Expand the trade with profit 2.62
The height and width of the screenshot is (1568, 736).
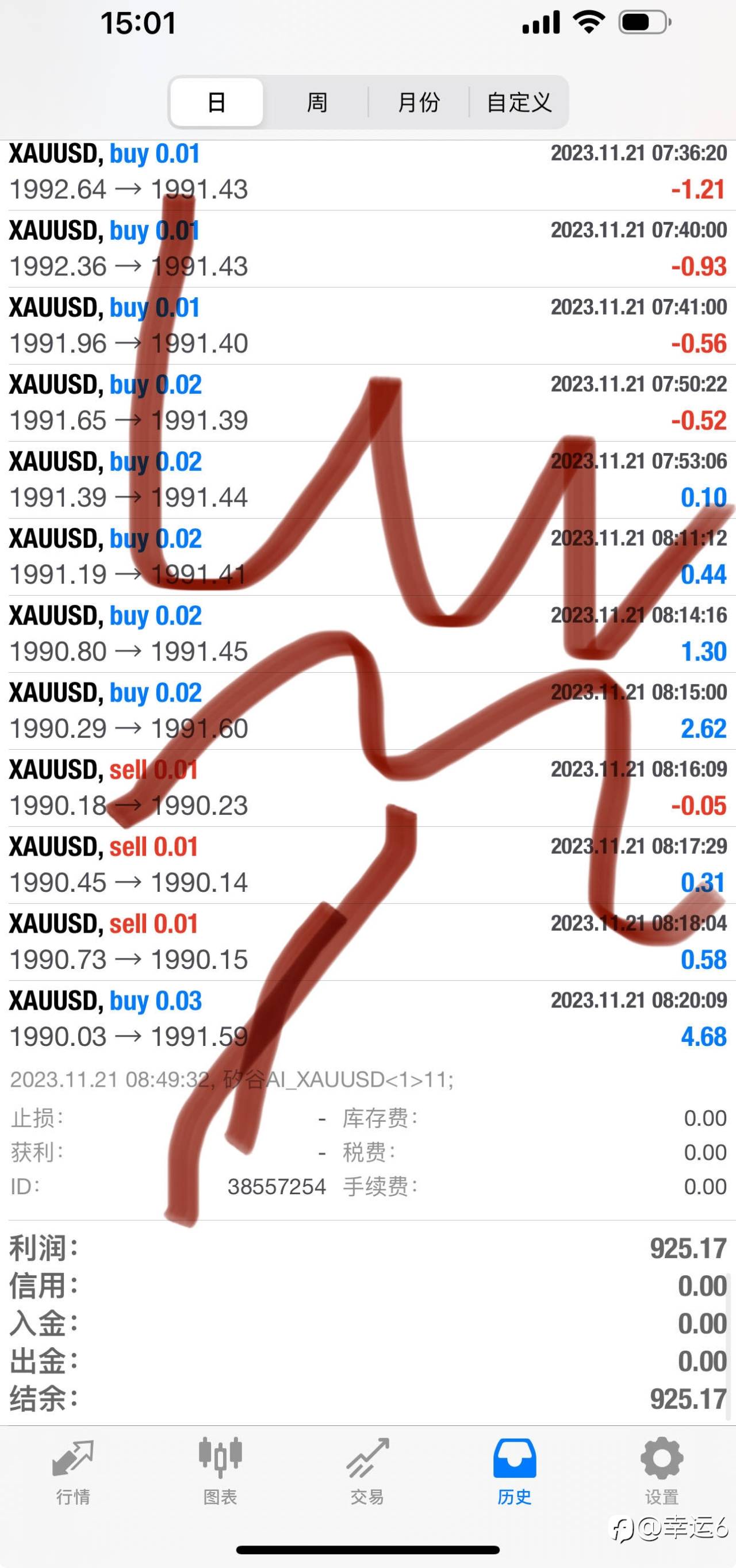367,710
